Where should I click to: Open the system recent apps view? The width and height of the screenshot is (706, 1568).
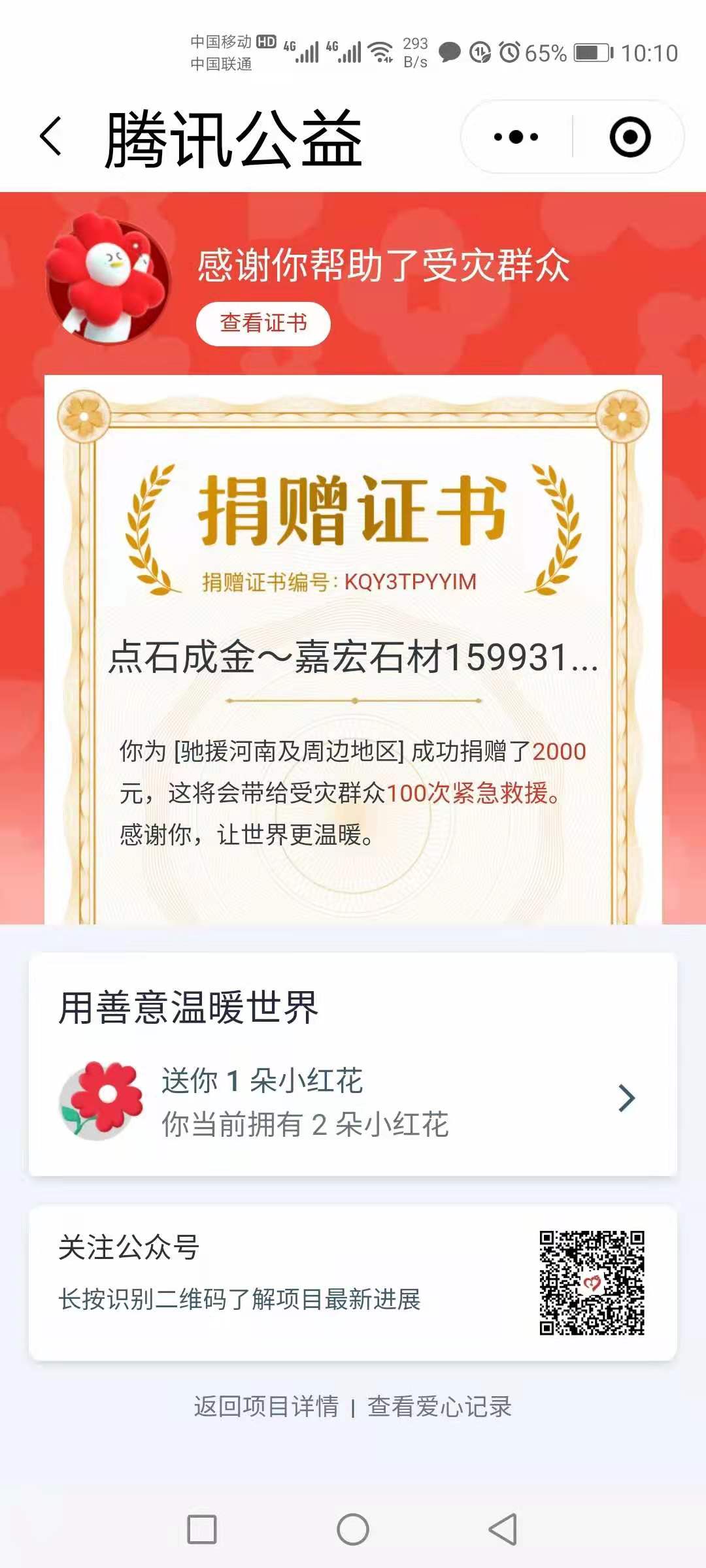pos(202,1529)
